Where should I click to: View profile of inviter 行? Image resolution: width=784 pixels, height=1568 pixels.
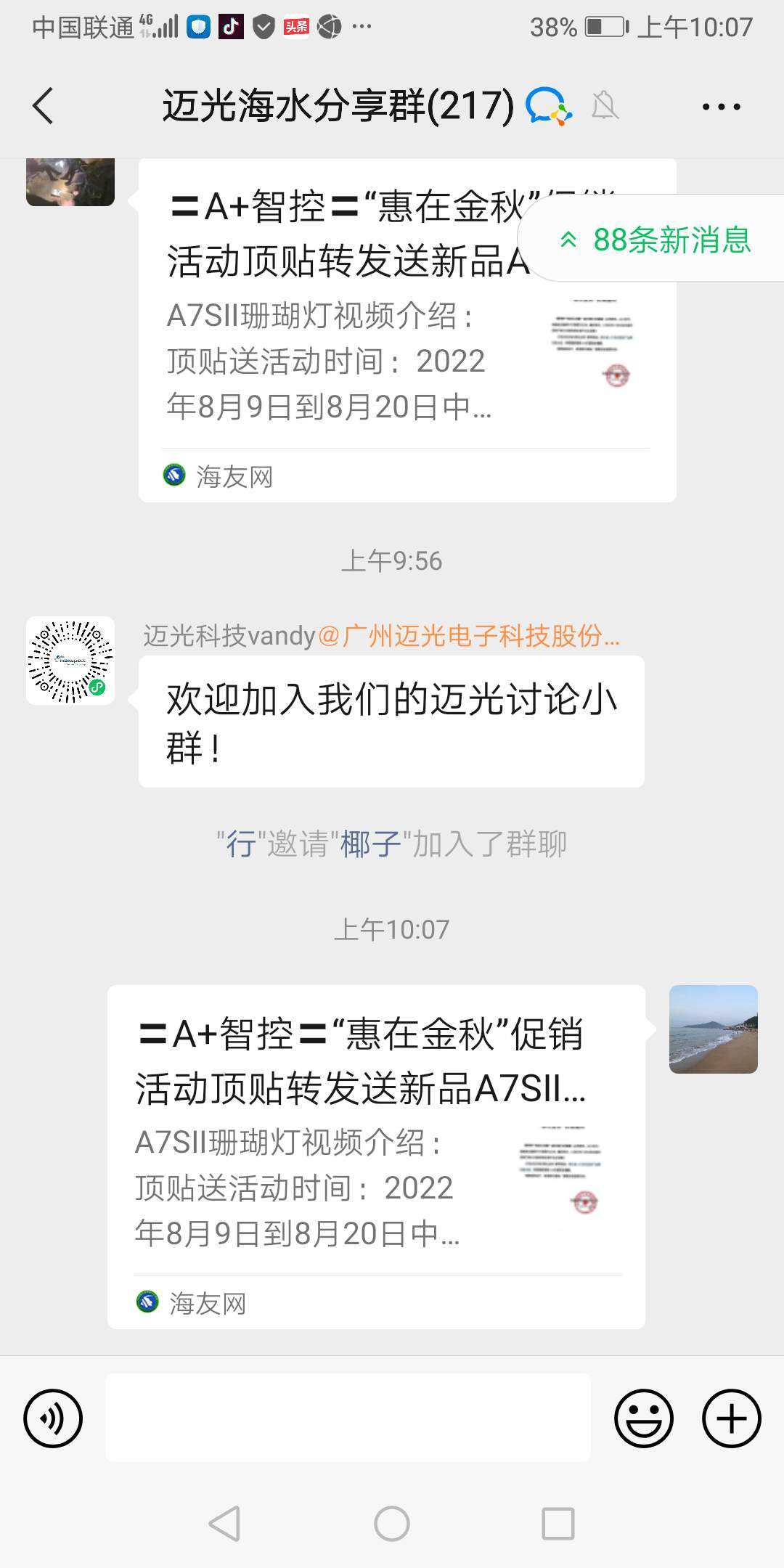(x=240, y=844)
